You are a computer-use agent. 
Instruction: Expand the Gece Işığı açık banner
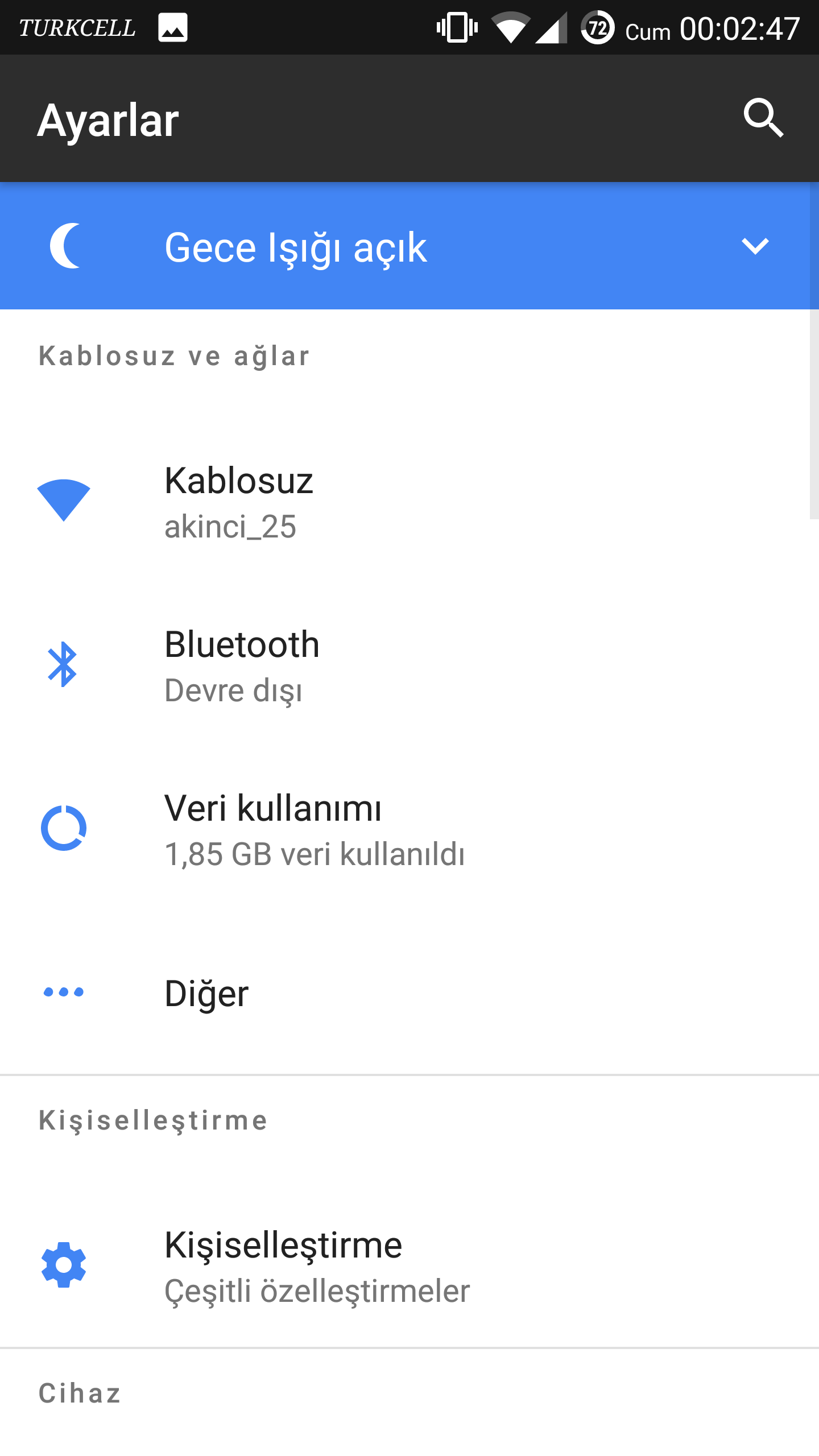point(755,246)
